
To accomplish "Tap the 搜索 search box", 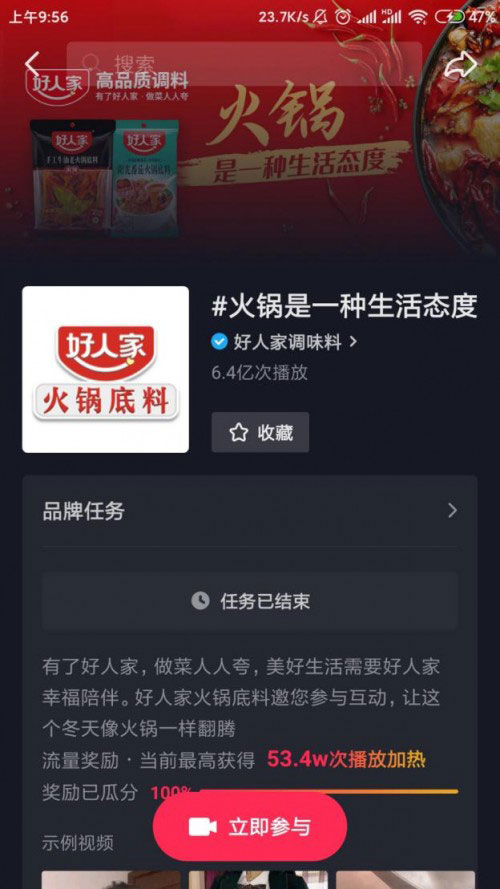I will click(244, 63).
